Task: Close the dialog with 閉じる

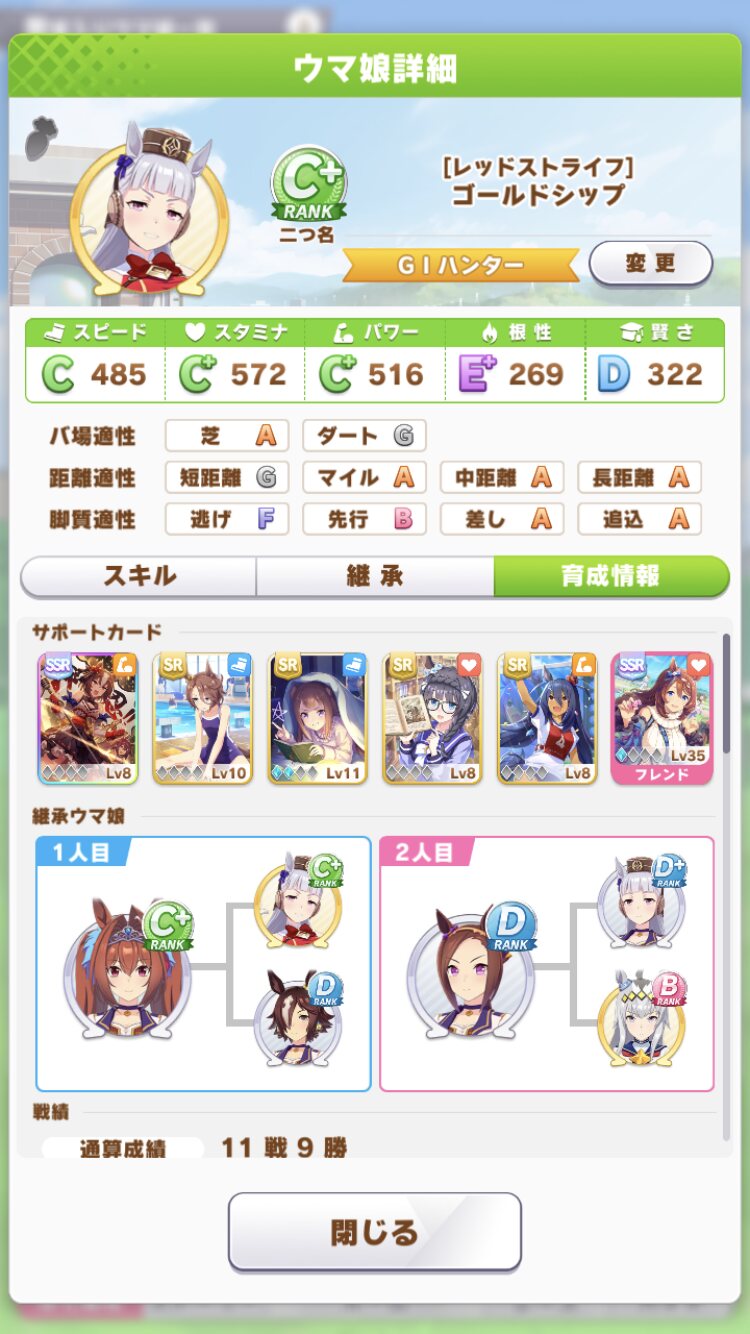Action: pos(375,1231)
